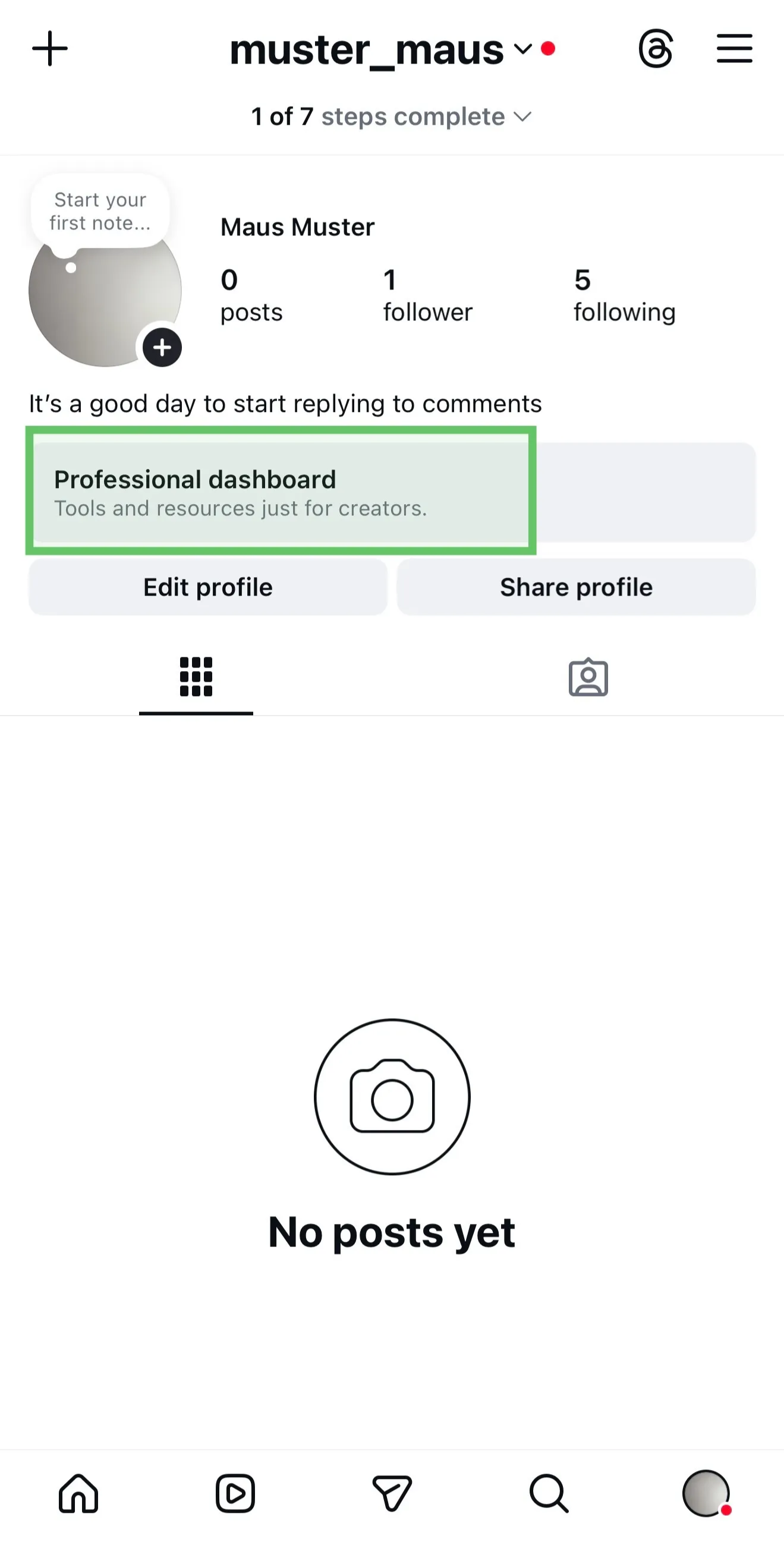Switch to the posts grid tab
Image resolution: width=784 pixels, height=1542 pixels.
pos(196,678)
